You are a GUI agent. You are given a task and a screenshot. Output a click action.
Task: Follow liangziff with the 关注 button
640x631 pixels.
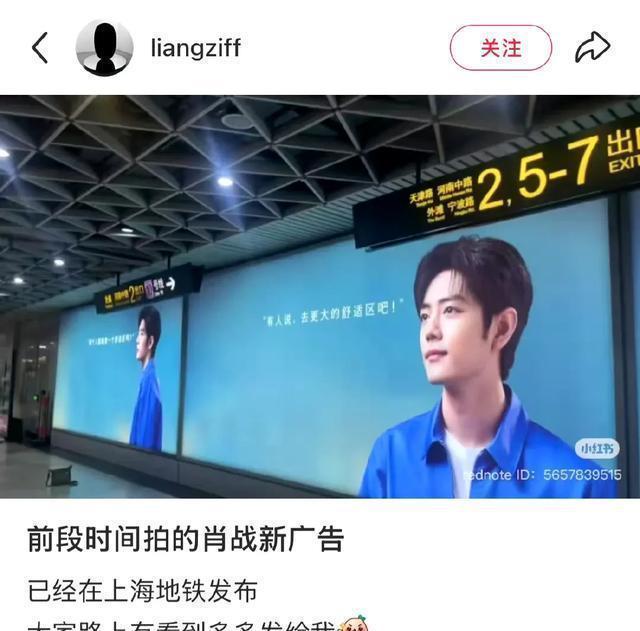pos(500,48)
